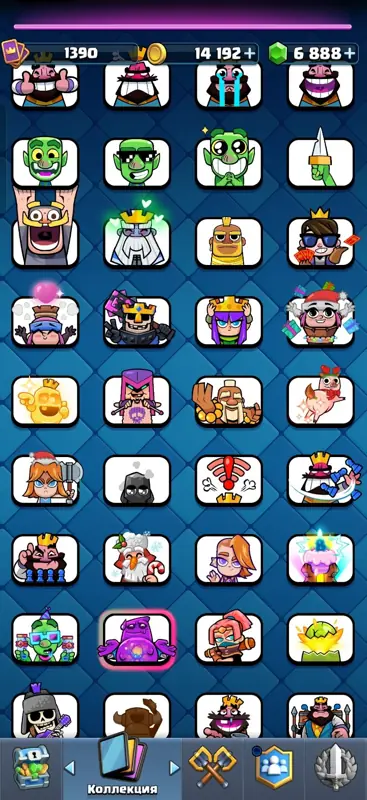Choose the hog with reindeer antlers emote
Screen dimensions: 367x800
321,399
